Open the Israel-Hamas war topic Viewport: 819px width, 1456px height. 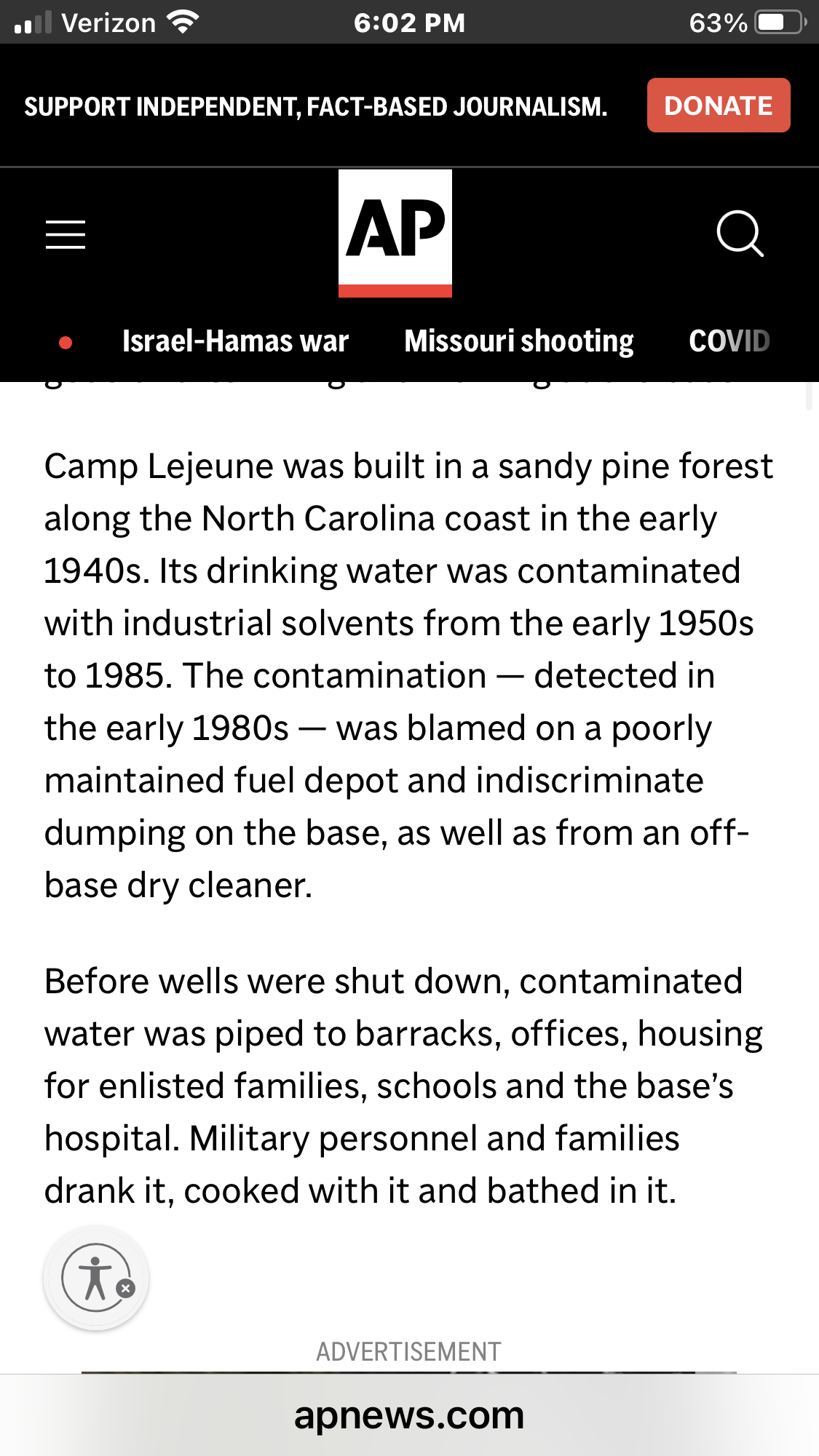tap(235, 341)
